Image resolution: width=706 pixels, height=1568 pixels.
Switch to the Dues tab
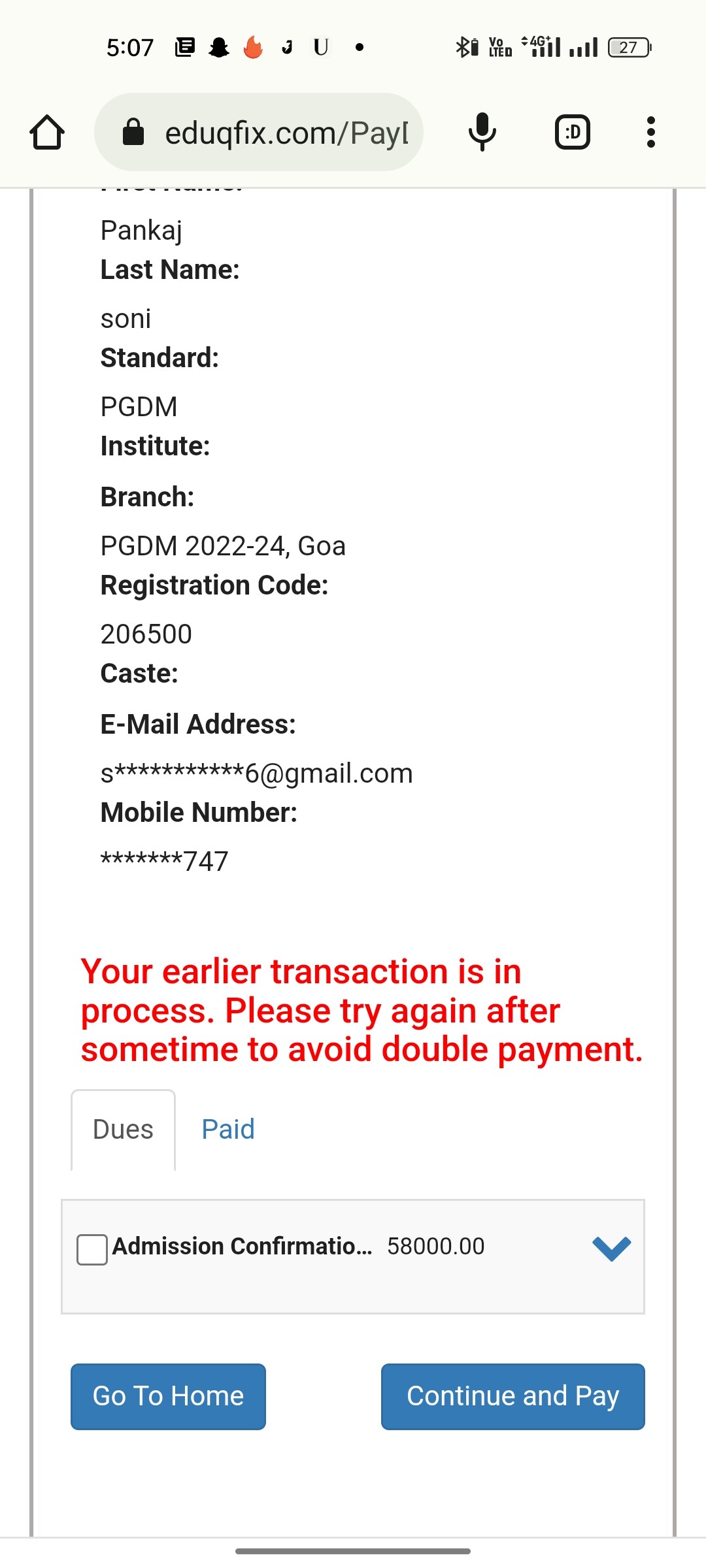[123, 1130]
